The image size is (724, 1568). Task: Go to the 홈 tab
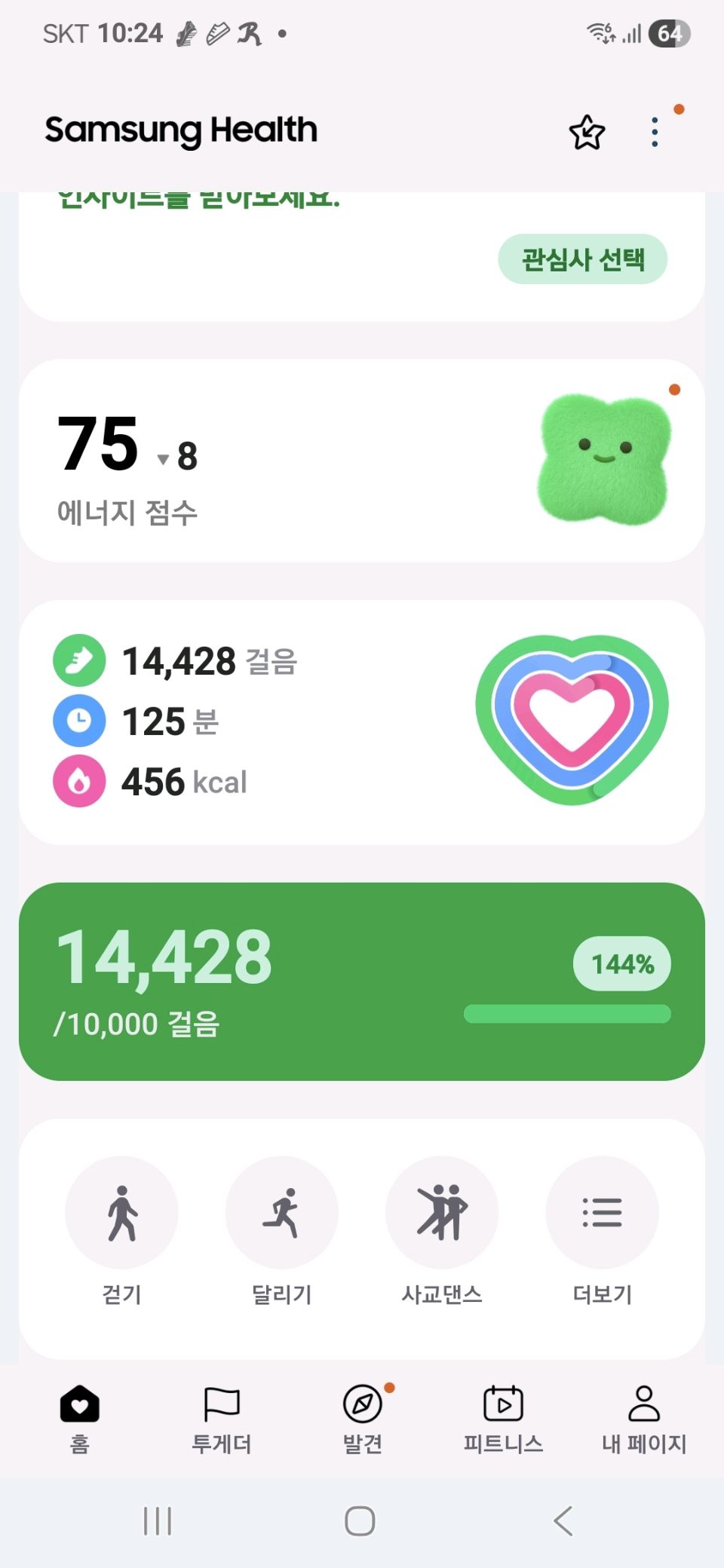click(79, 1418)
